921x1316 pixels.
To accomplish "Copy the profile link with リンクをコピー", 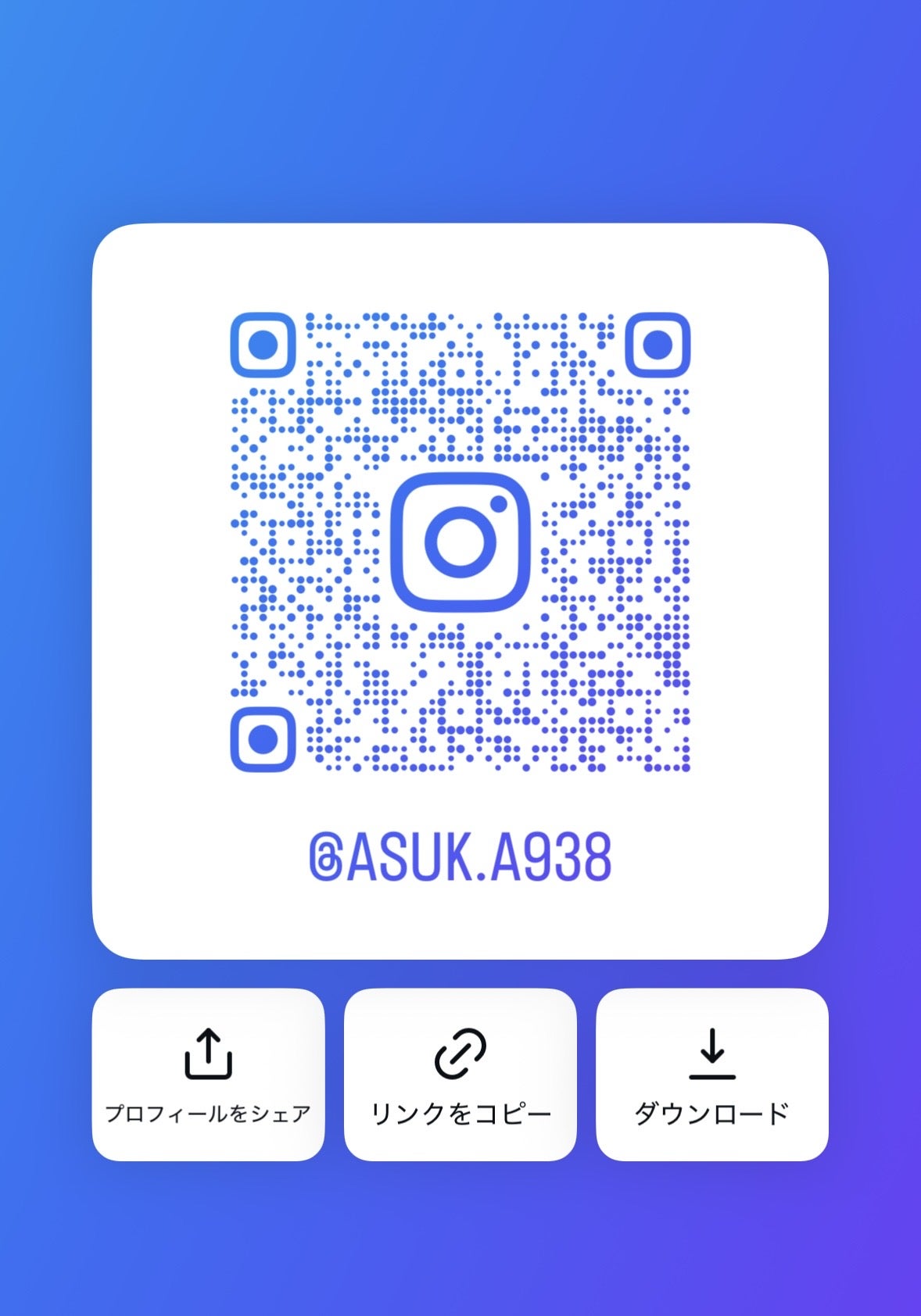I will (x=460, y=1075).
